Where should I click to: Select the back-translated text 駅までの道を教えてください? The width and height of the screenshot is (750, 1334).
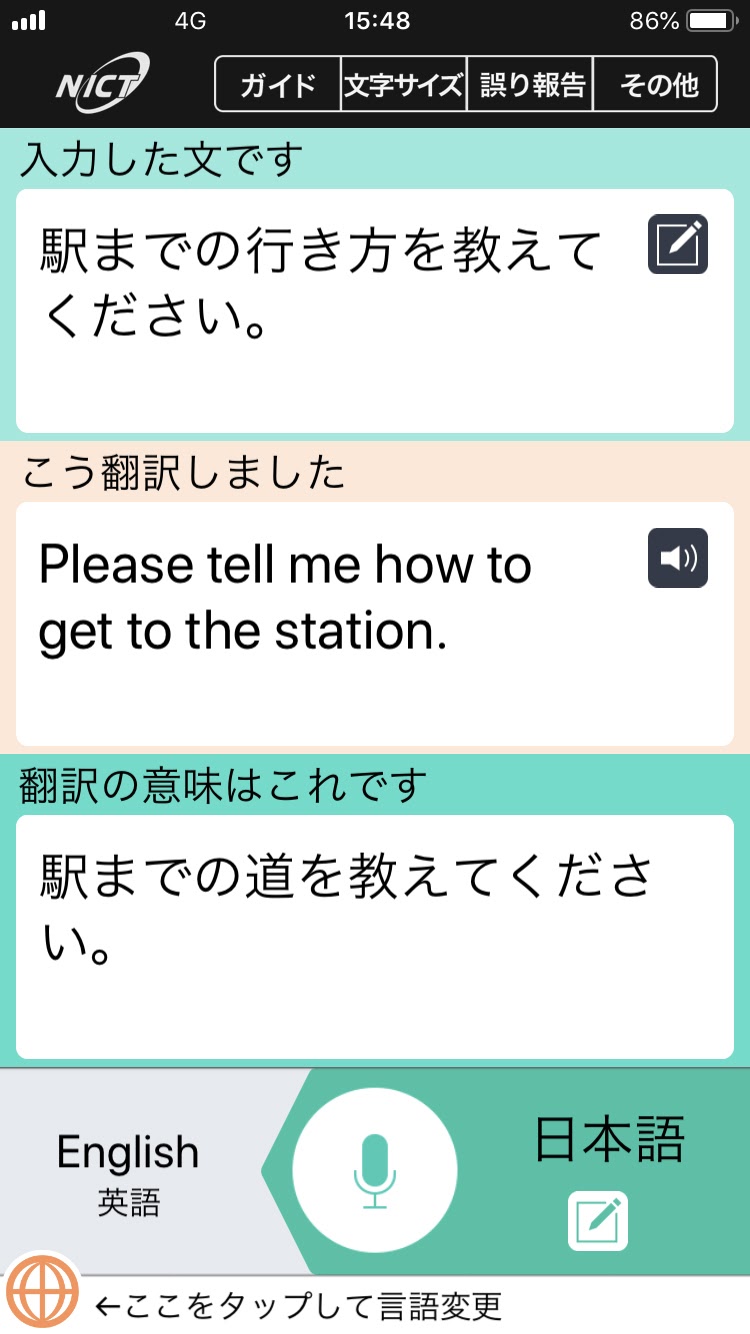click(x=345, y=900)
